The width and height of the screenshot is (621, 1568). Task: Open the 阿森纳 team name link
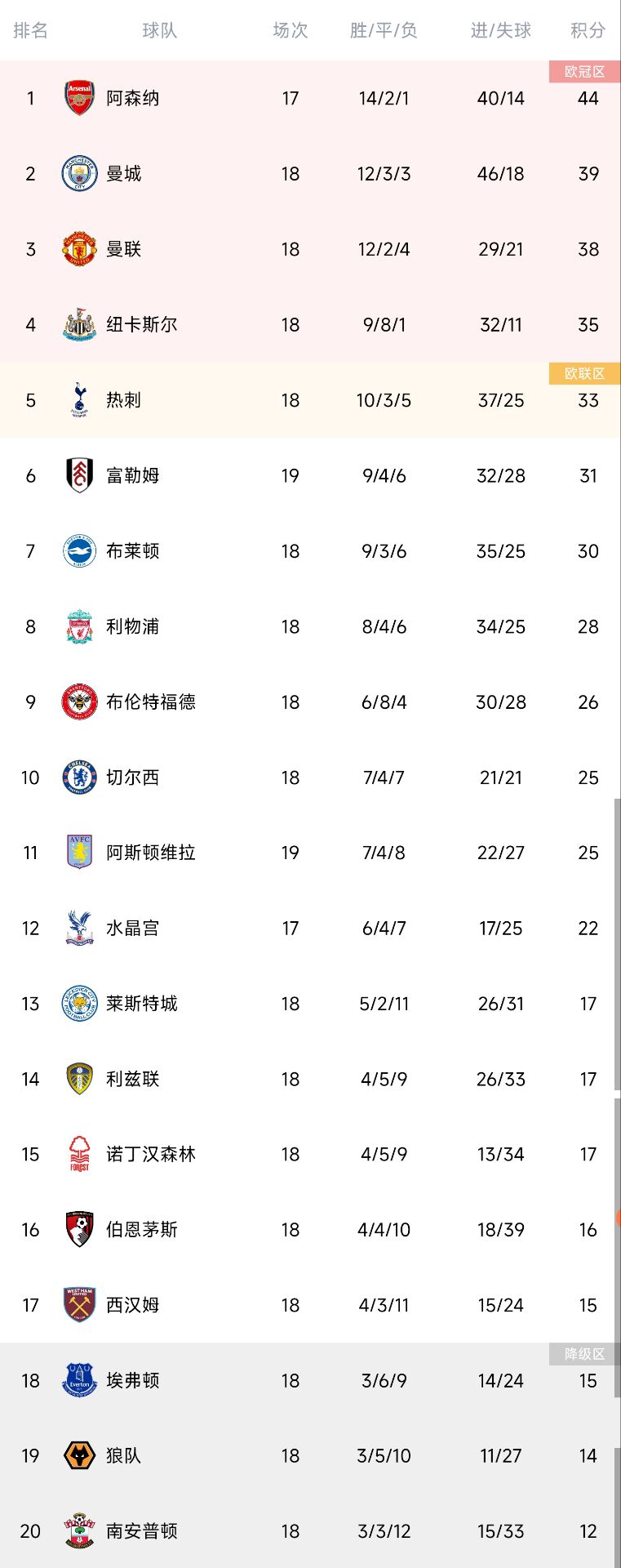pyautogui.click(x=133, y=98)
